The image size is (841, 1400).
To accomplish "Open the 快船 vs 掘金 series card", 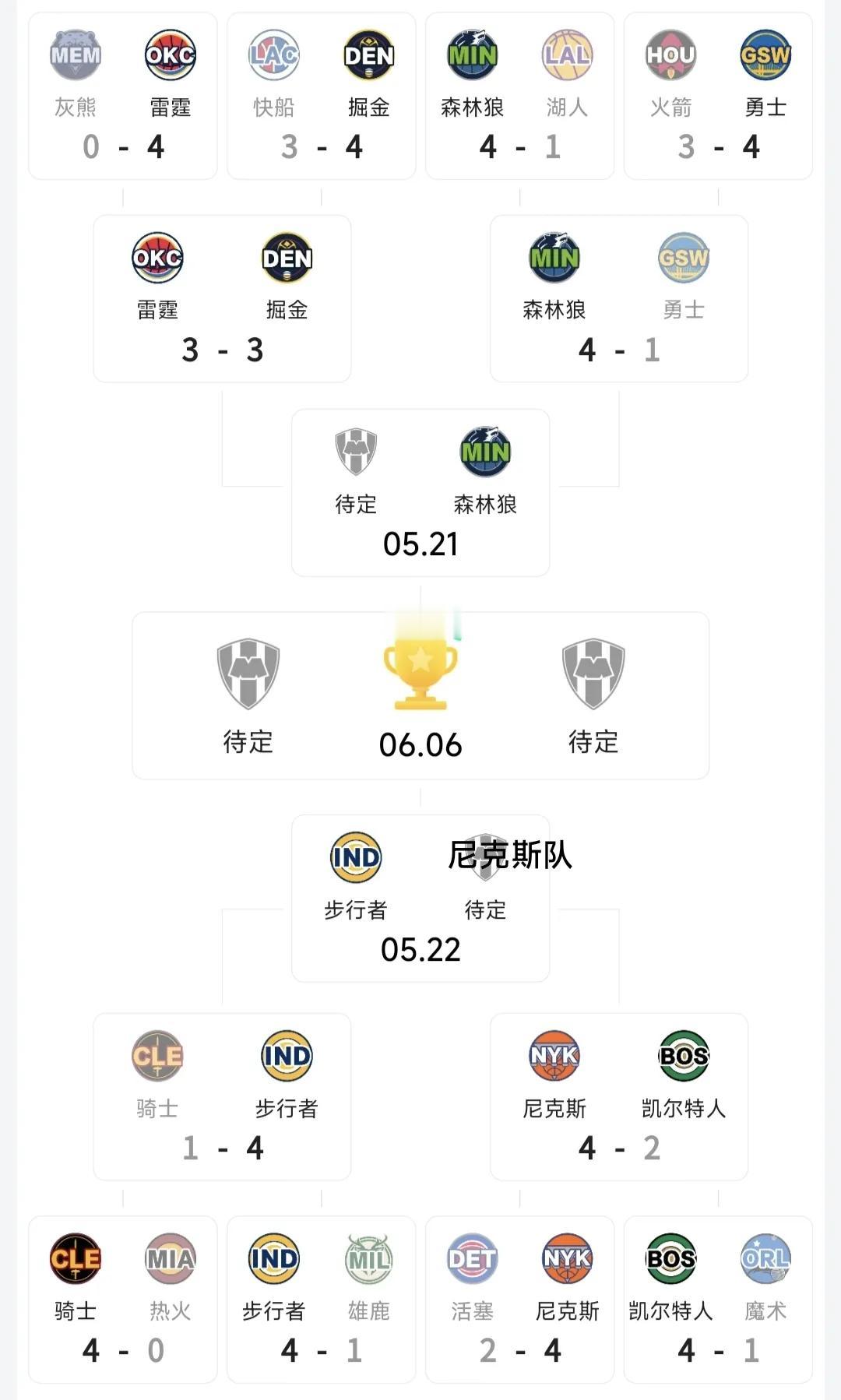I will (322, 96).
